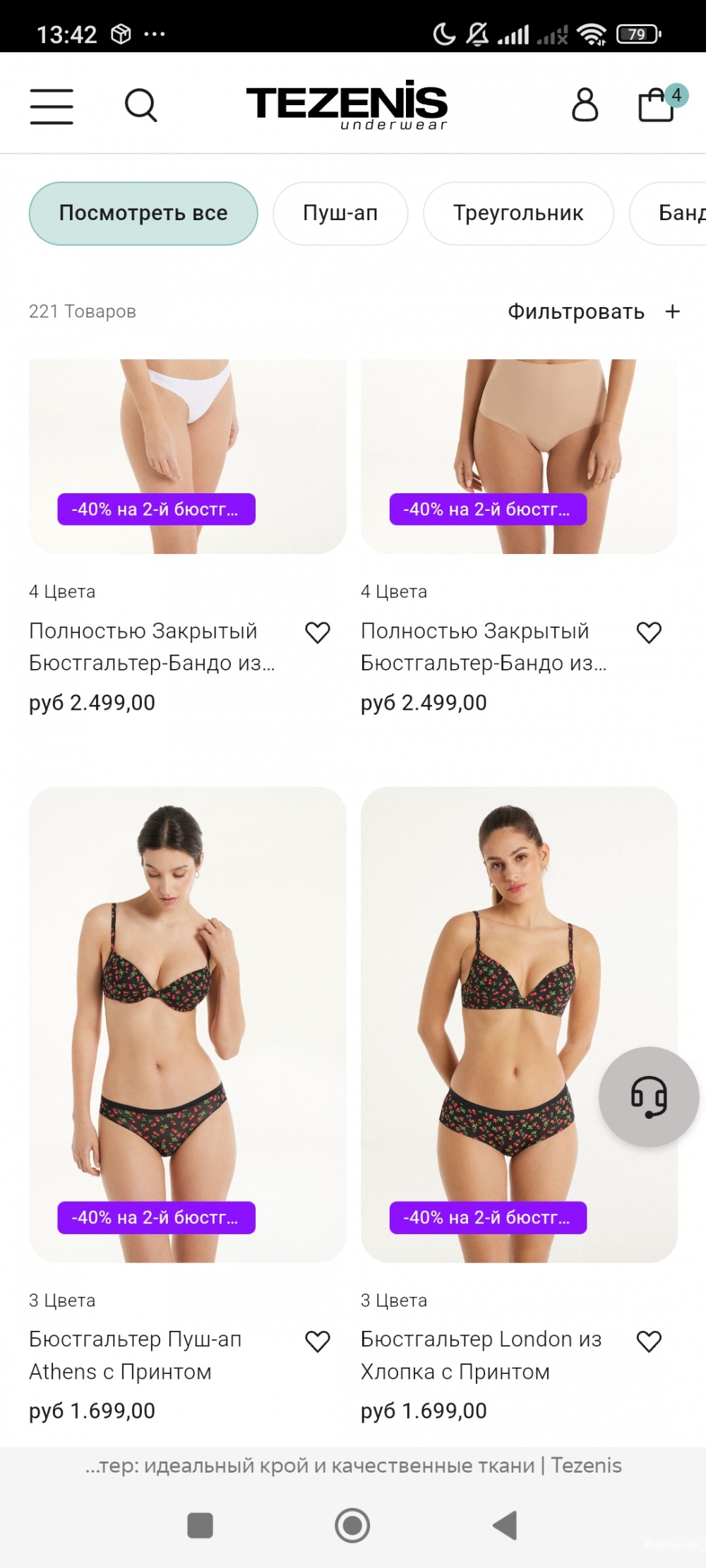Viewport: 706px width, 1568px height.
Task: Favorite the Бюстгальтер London из Хлопка item
Action: point(649,1340)
